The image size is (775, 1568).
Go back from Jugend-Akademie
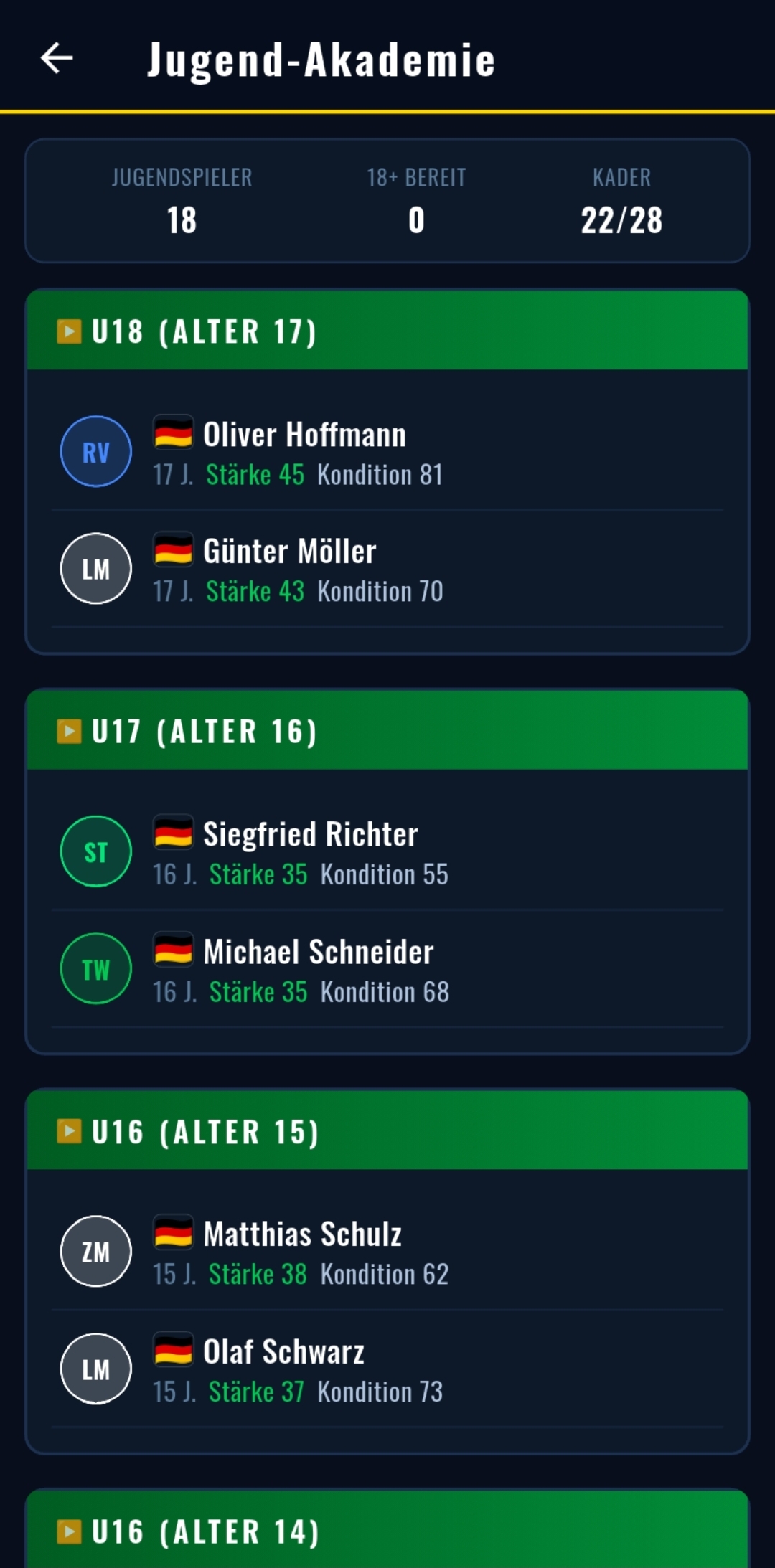point(57,58)
